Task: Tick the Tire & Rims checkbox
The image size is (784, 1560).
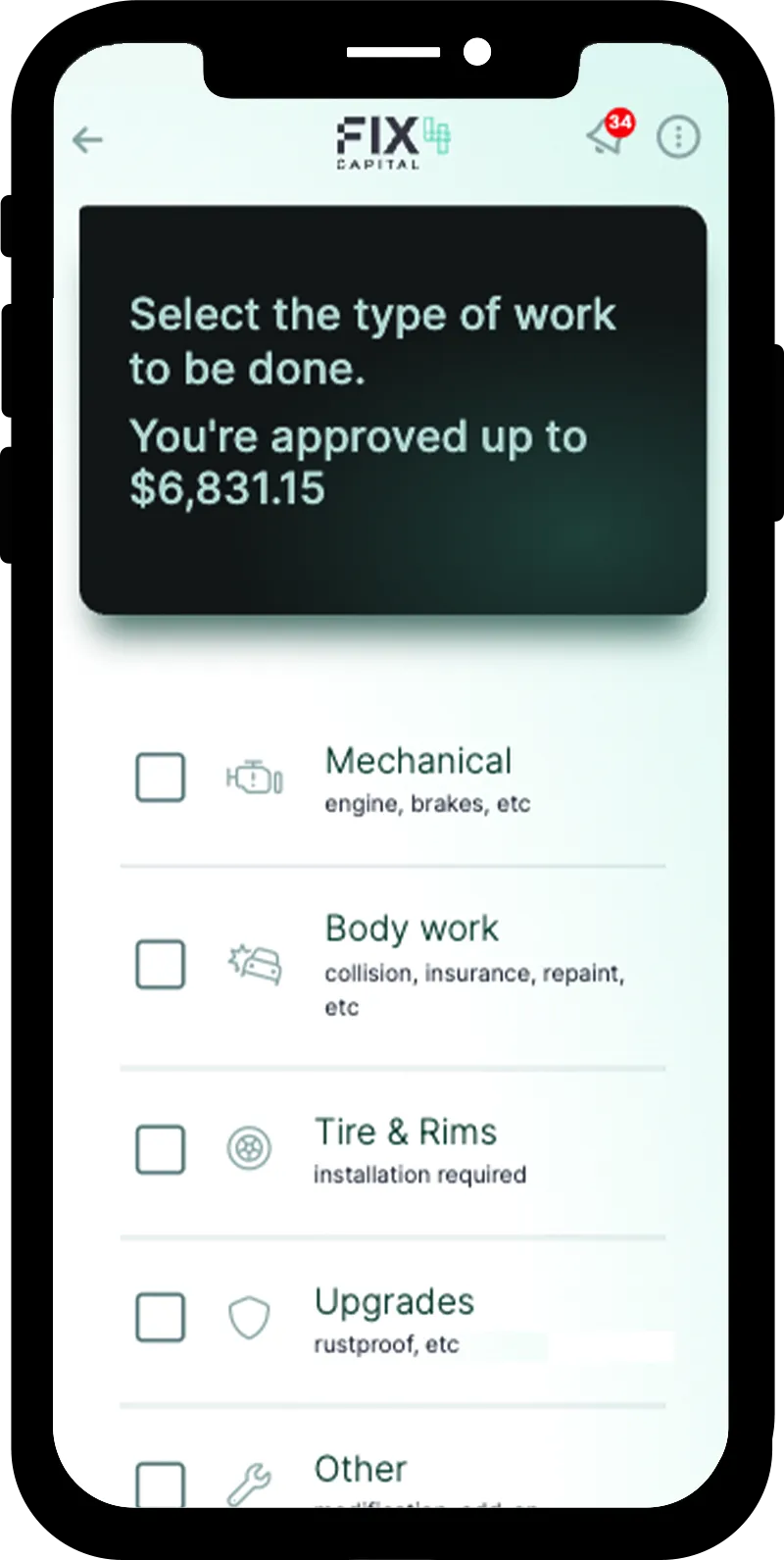Action: point(160,1148)
